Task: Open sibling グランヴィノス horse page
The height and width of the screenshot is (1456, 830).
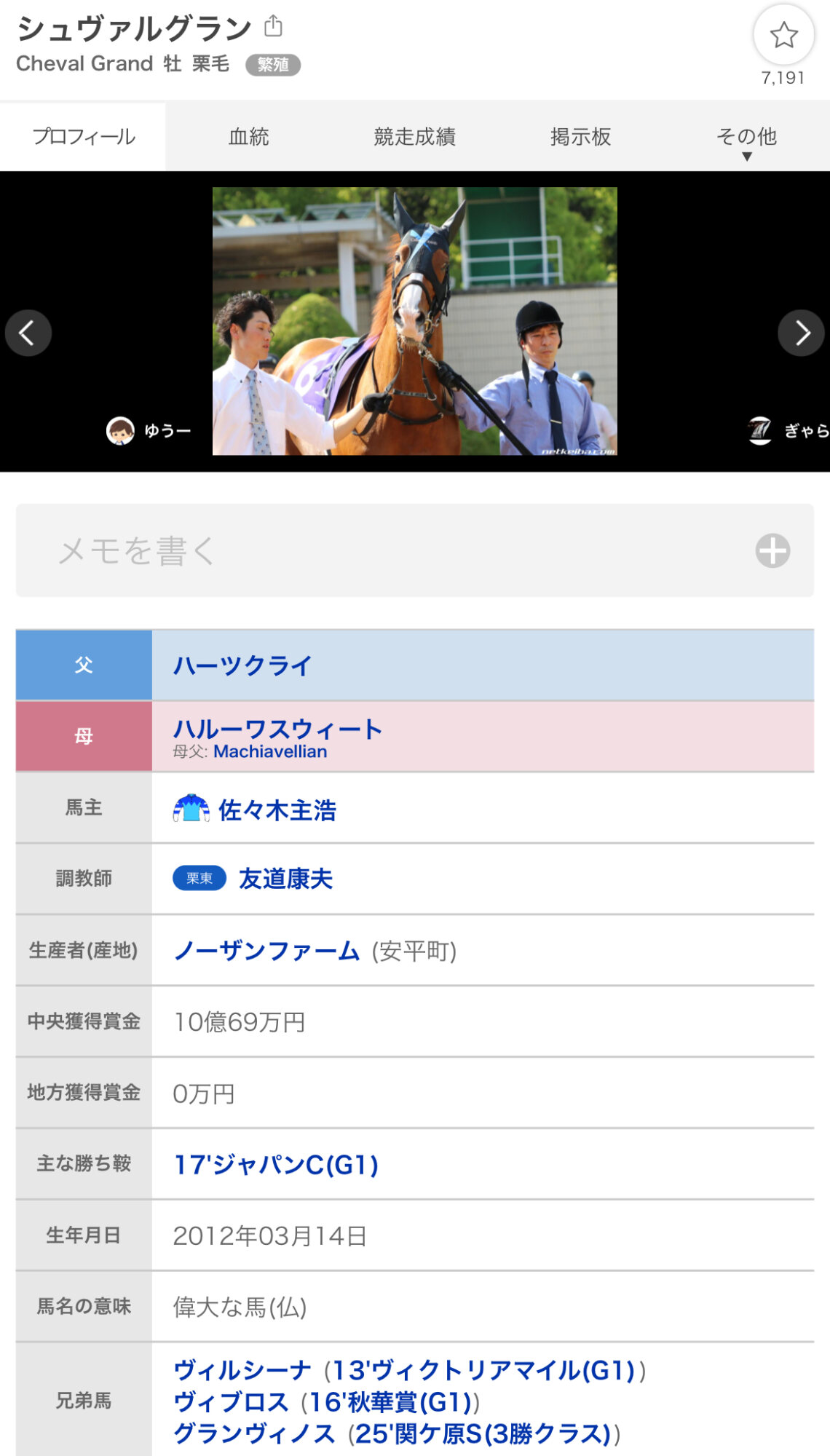Action: tap(254, 1433)
